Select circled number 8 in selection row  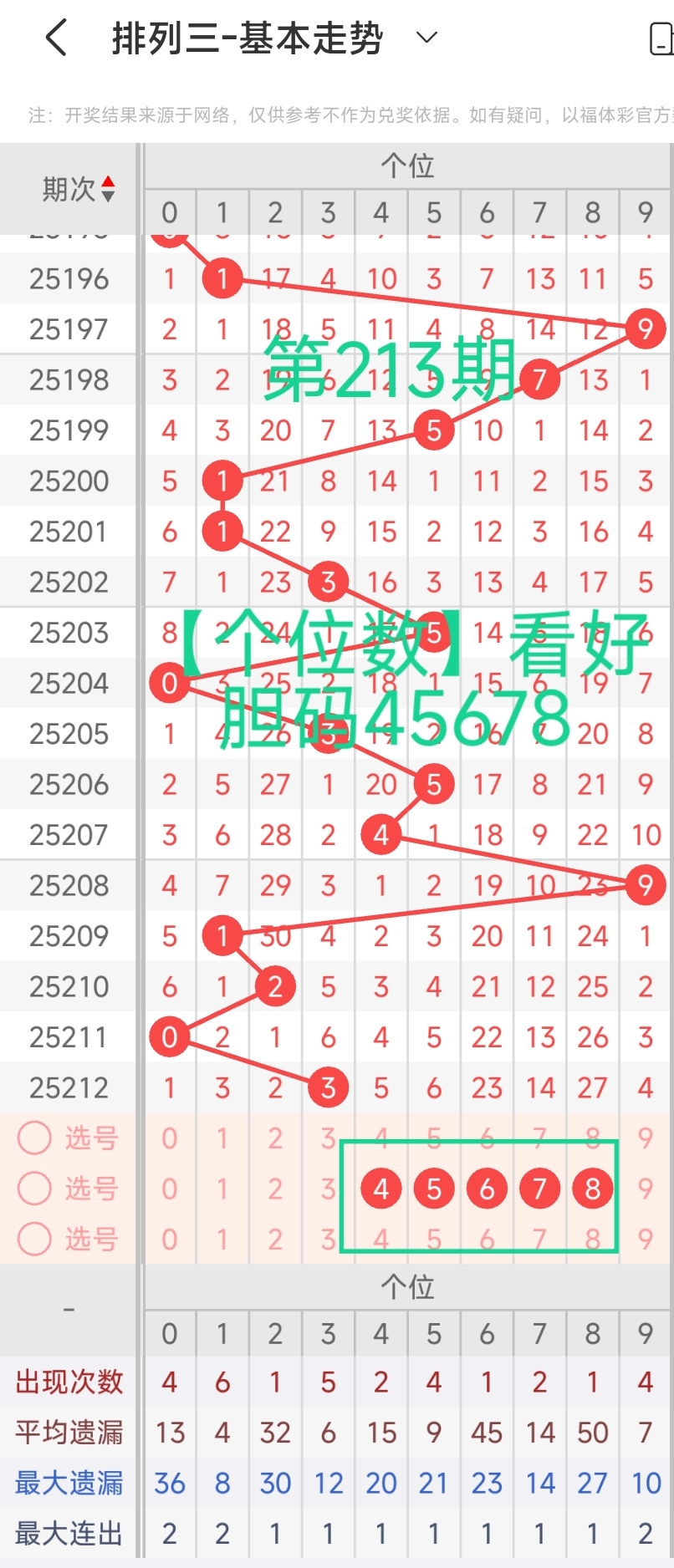point(592,1188)
